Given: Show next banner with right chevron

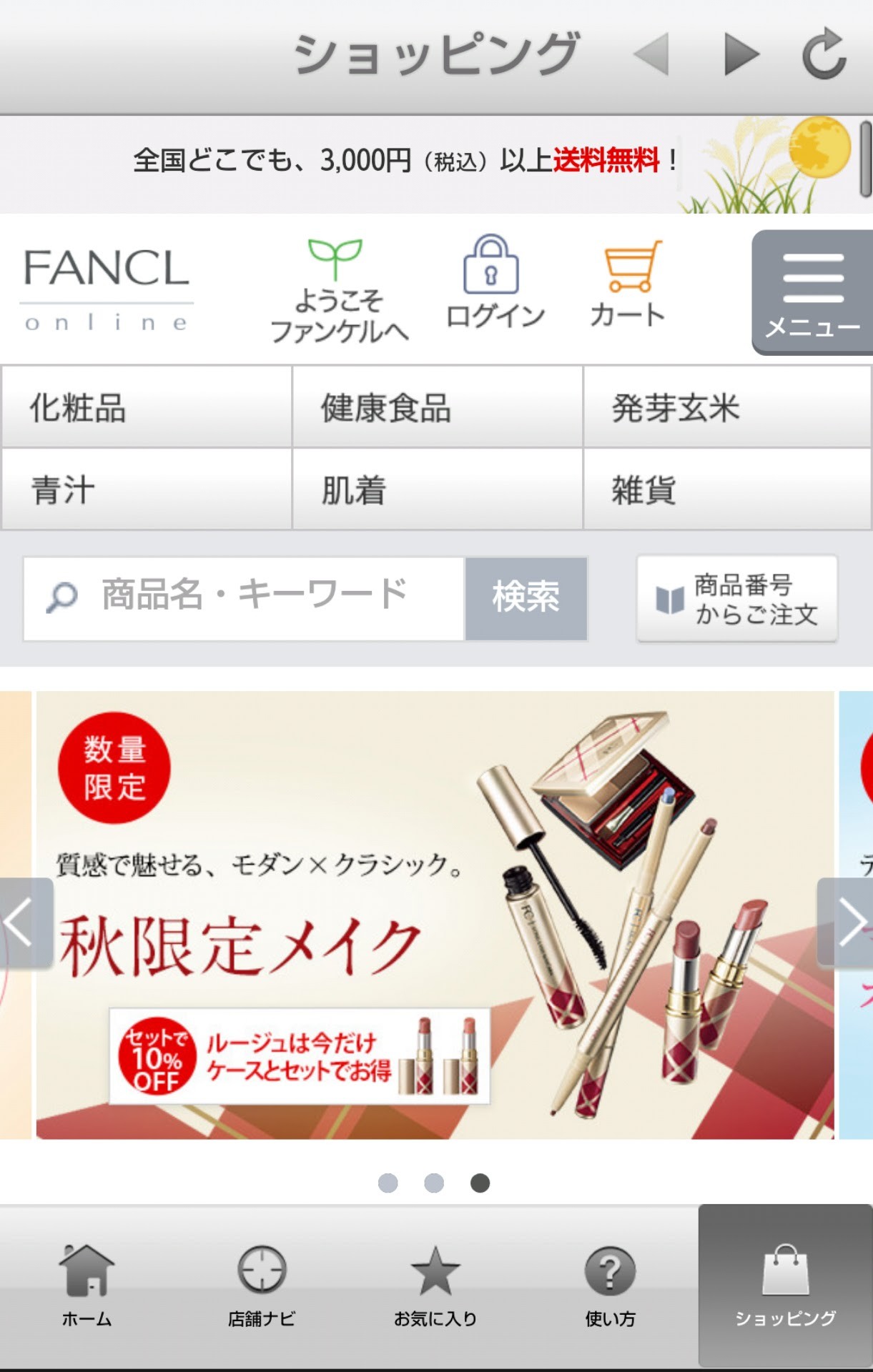Looking at the screenshot, I should [x=846, y=923].
